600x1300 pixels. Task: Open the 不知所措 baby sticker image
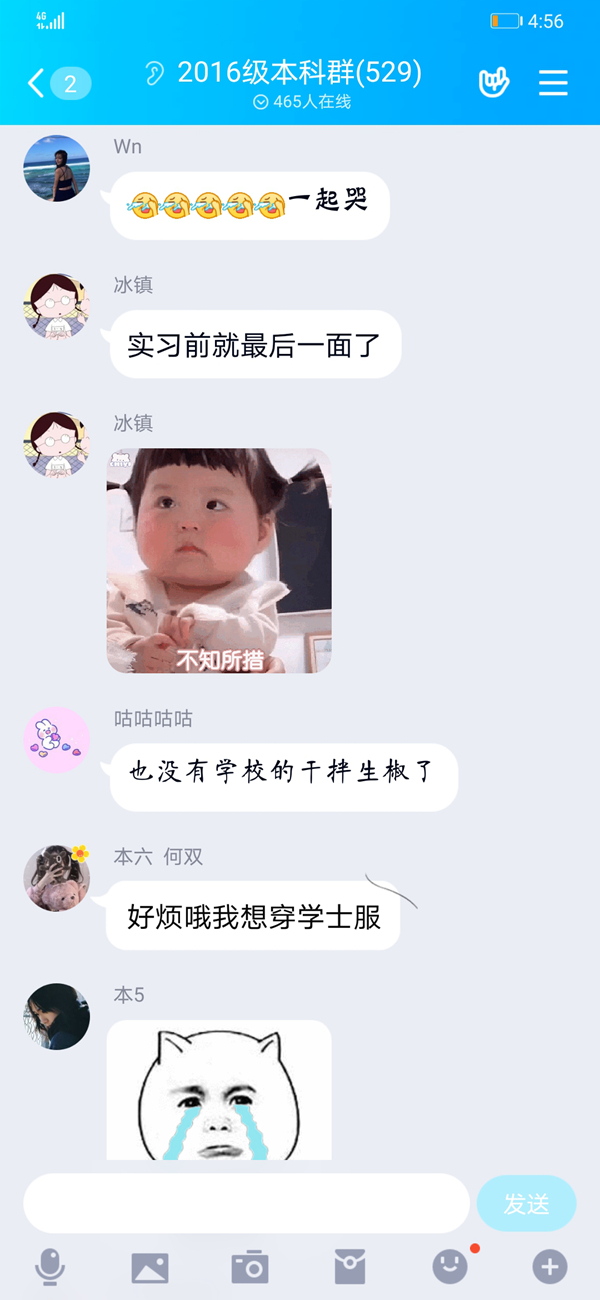tap(219, 560)
